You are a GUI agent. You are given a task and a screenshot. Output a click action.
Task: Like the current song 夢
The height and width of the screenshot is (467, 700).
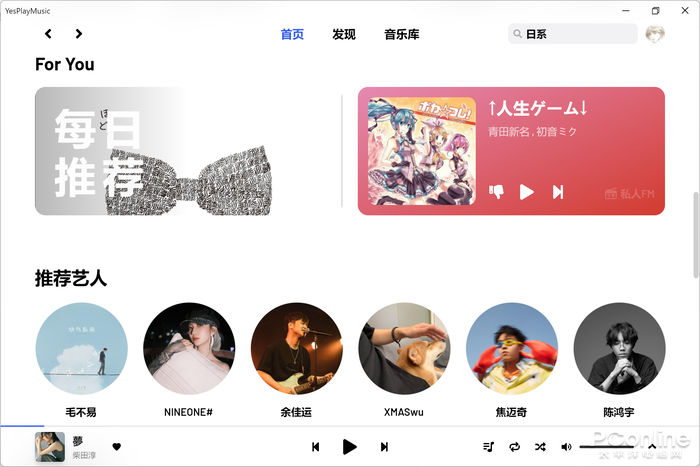coord(116,447)
